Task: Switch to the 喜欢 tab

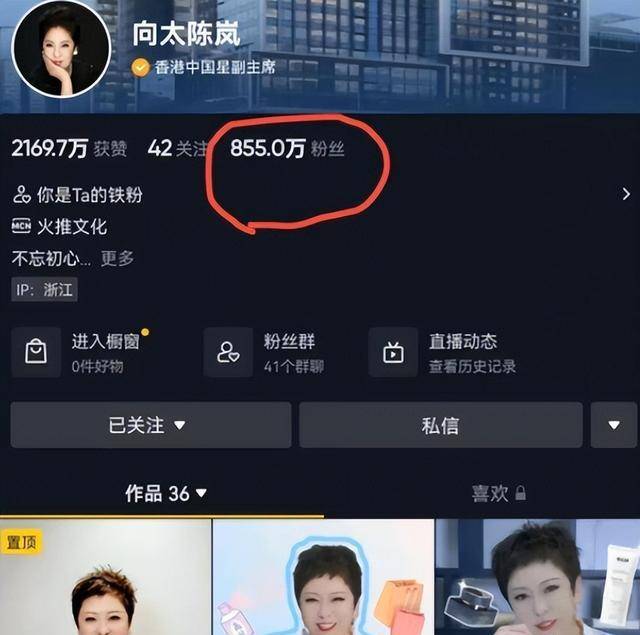Action: tap(497, 493)
